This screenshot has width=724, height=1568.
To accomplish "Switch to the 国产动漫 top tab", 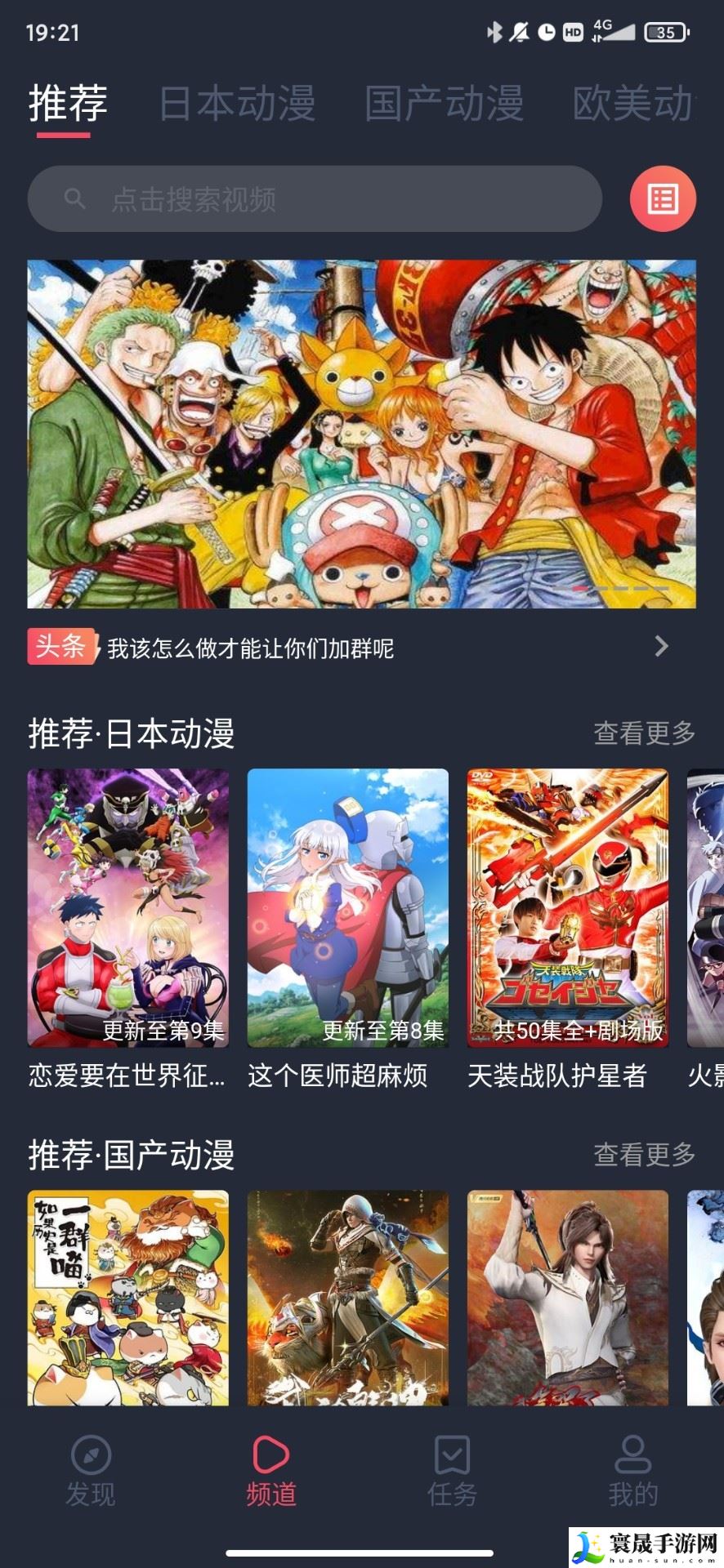I will tap(444, 104).
